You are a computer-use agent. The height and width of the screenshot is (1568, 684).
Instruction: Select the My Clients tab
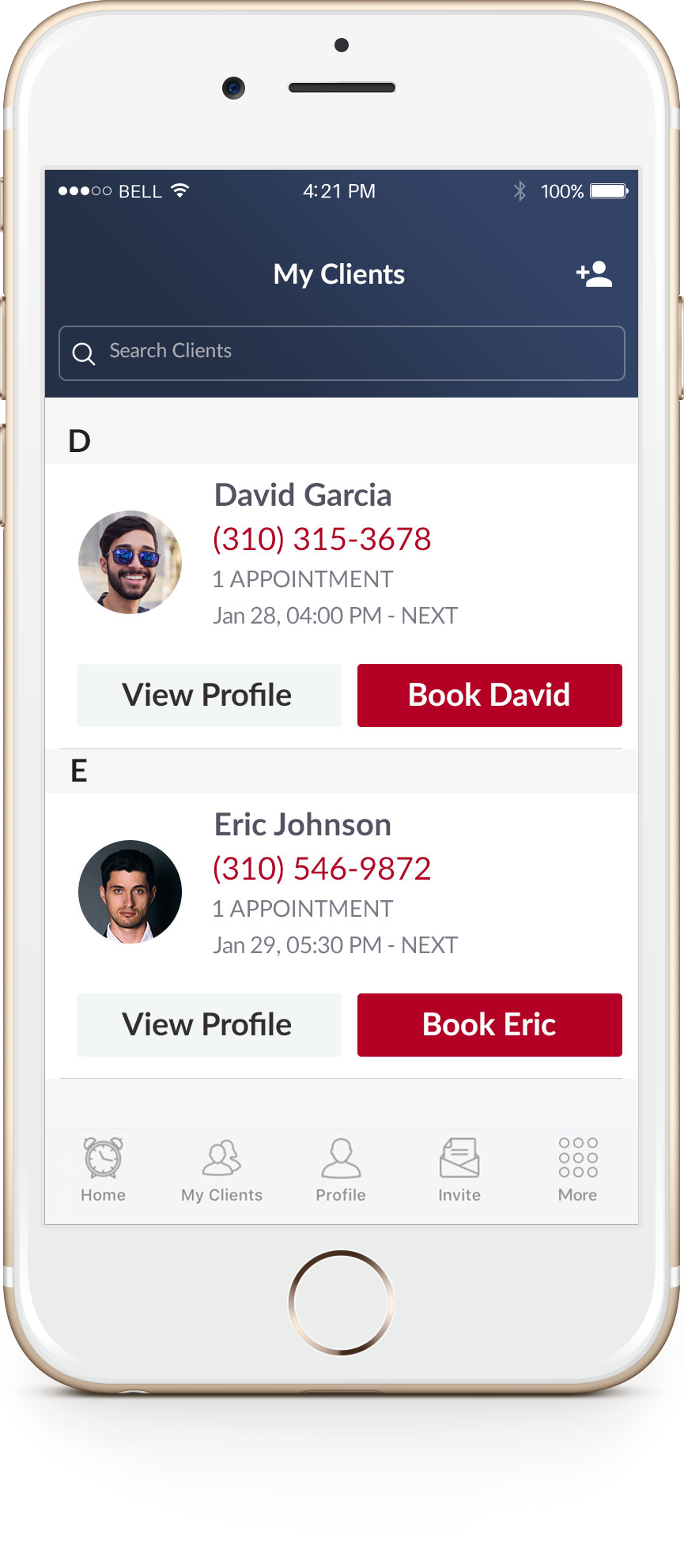click(222, 1170)
